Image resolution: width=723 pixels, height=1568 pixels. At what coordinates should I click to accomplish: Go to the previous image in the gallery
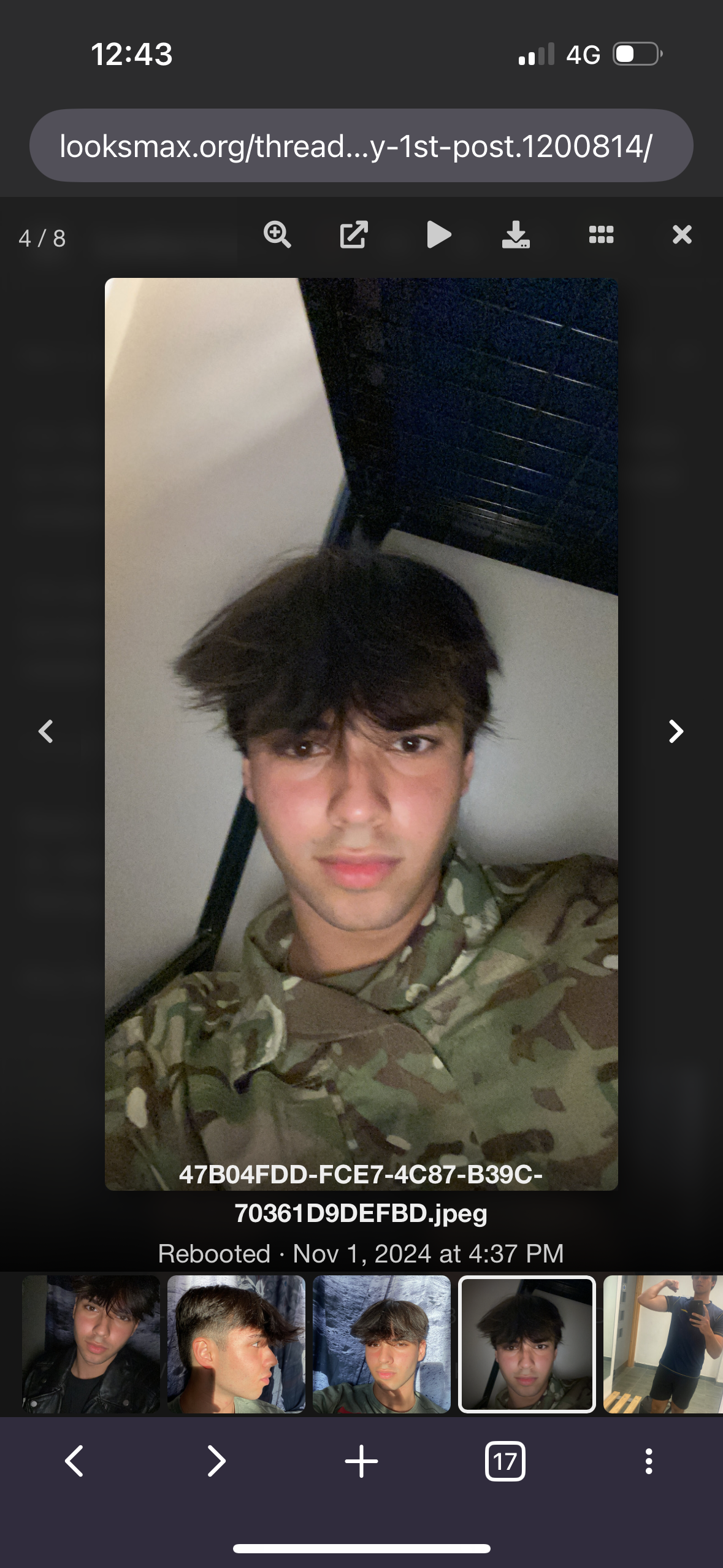pyautogui.click(x=46, y=731)
